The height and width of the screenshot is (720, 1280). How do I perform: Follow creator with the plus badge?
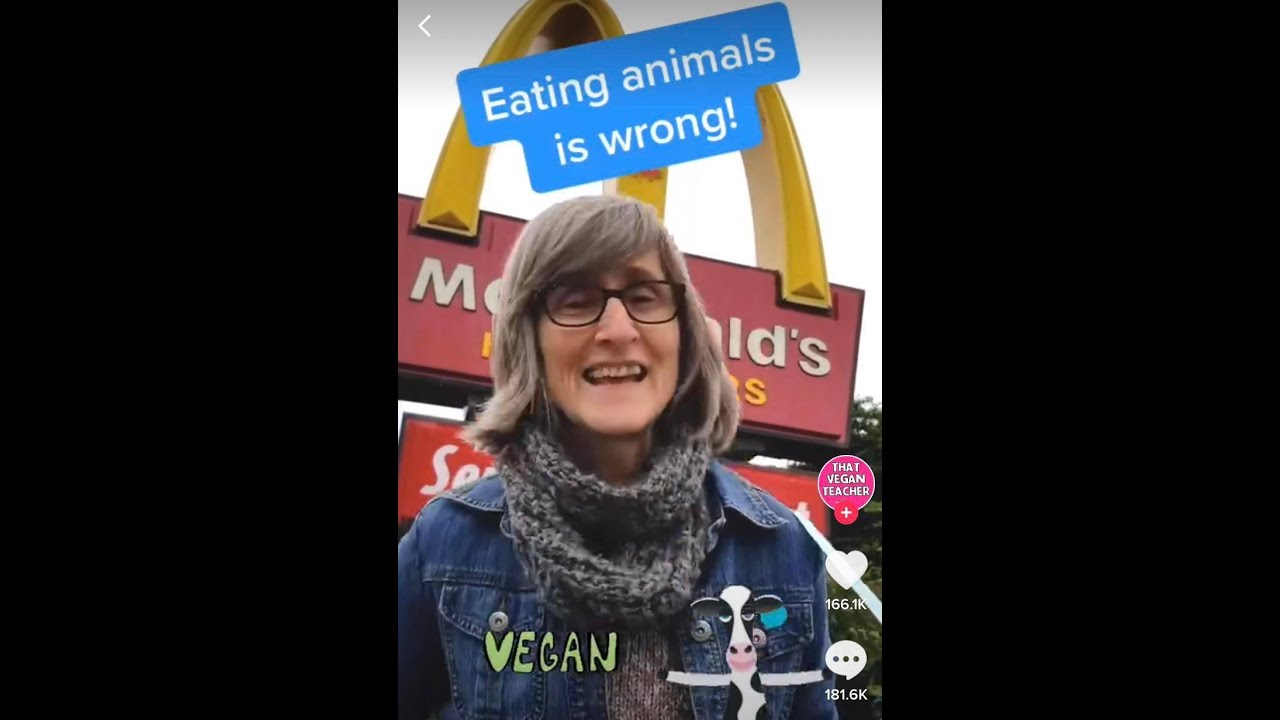click(x=846, y=513)
